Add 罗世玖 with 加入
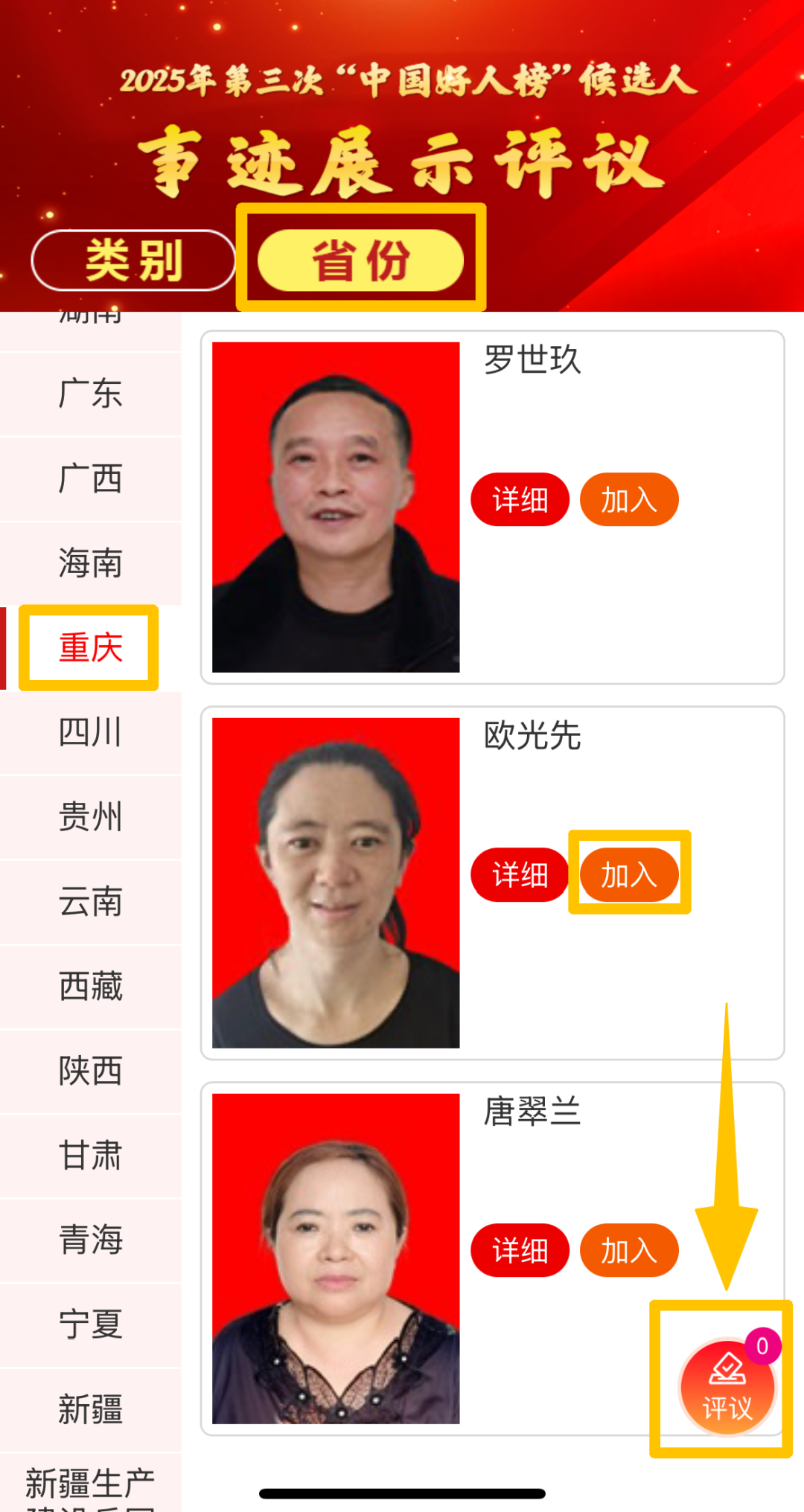This screenshot has width=804, height=1512. [x=629, y=499]
